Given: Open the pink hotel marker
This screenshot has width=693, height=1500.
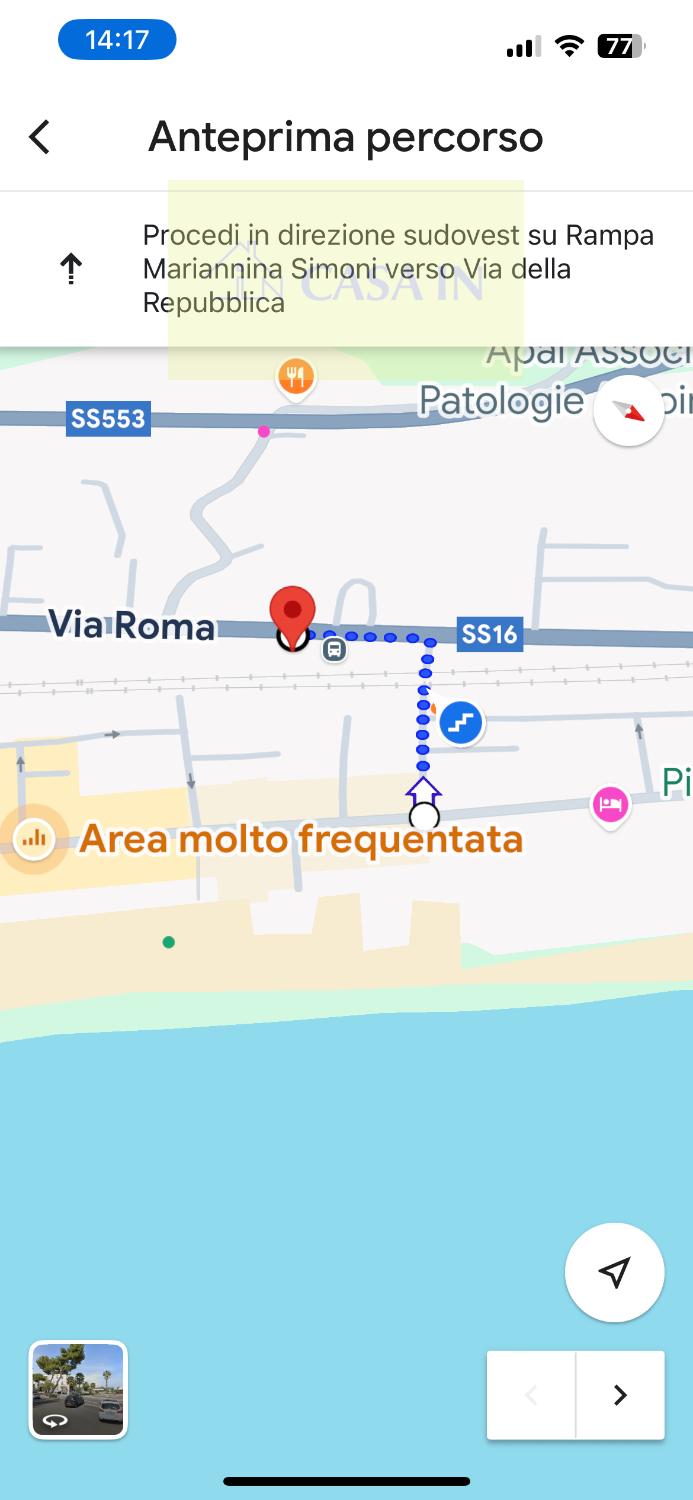Looking at the screenshot, I should [x=610, y=803].
